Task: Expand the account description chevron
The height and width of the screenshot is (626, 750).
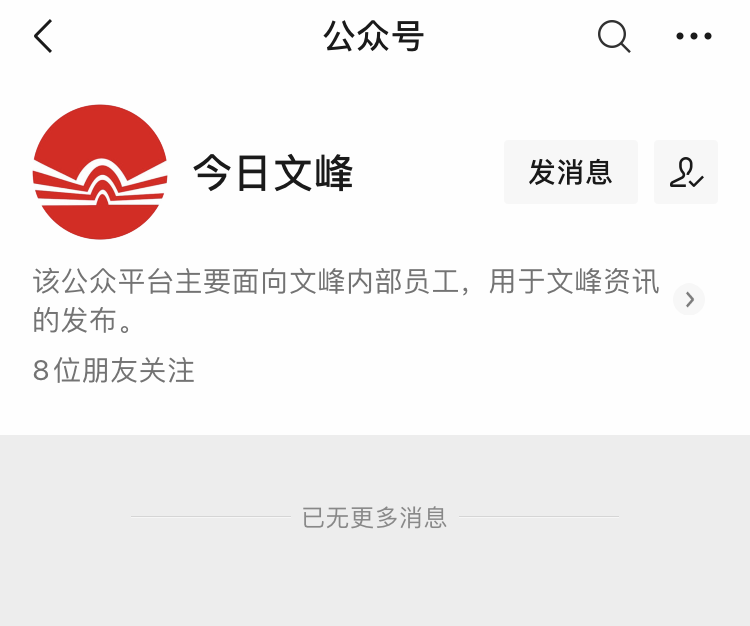Action: point(689,299)
